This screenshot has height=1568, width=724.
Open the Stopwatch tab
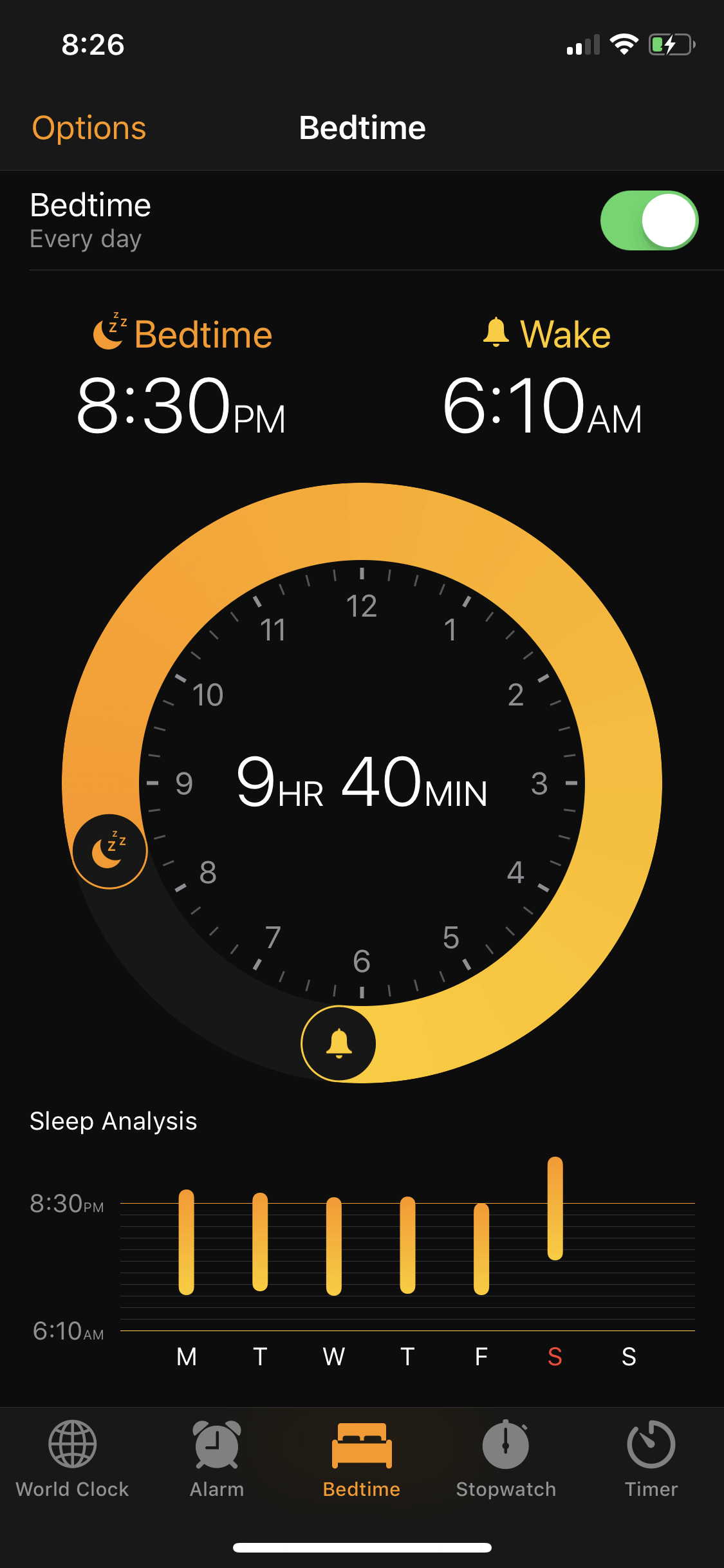(x=506, y=1459)
